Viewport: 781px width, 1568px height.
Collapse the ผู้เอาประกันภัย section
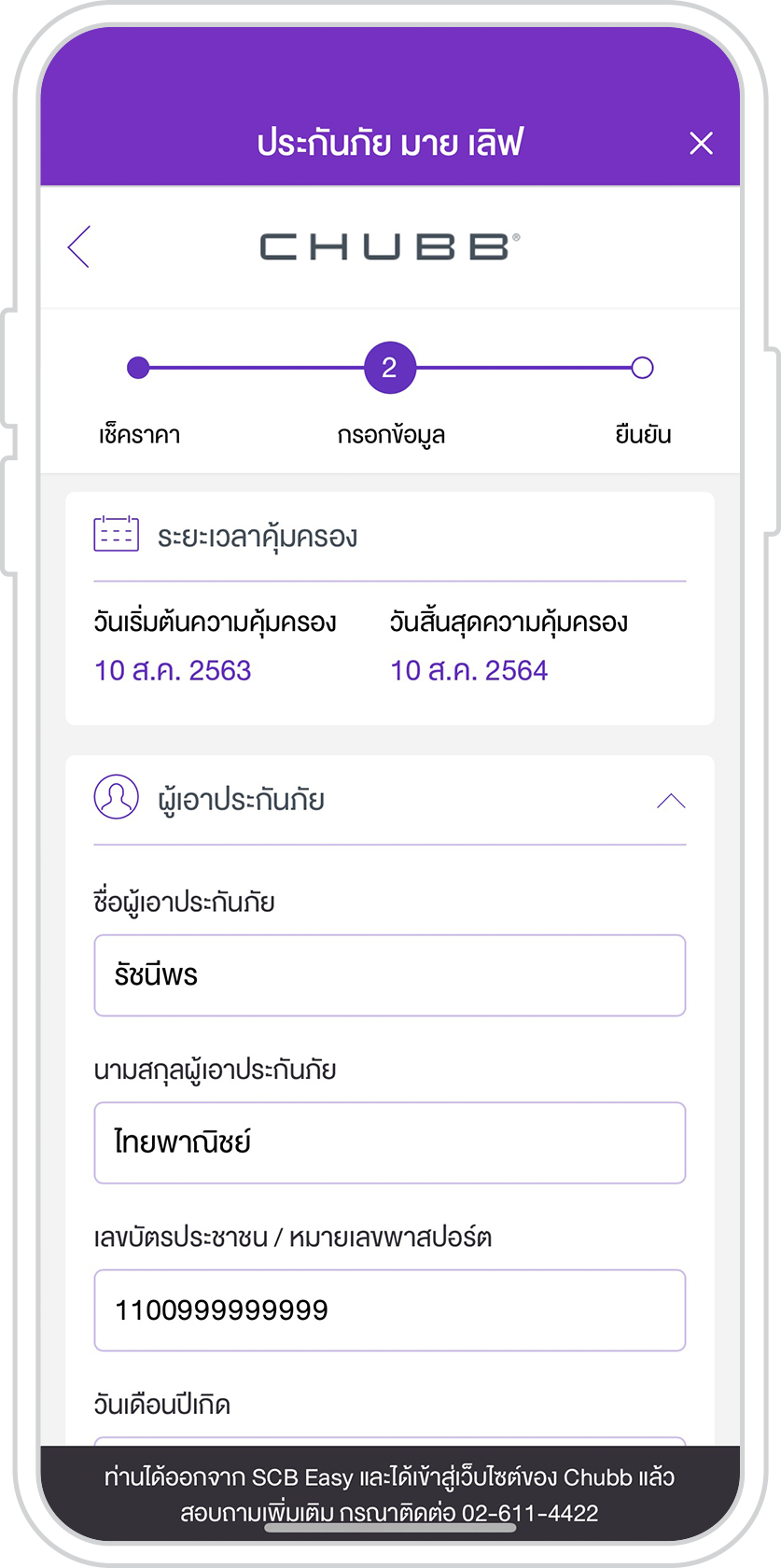(671, 801)
